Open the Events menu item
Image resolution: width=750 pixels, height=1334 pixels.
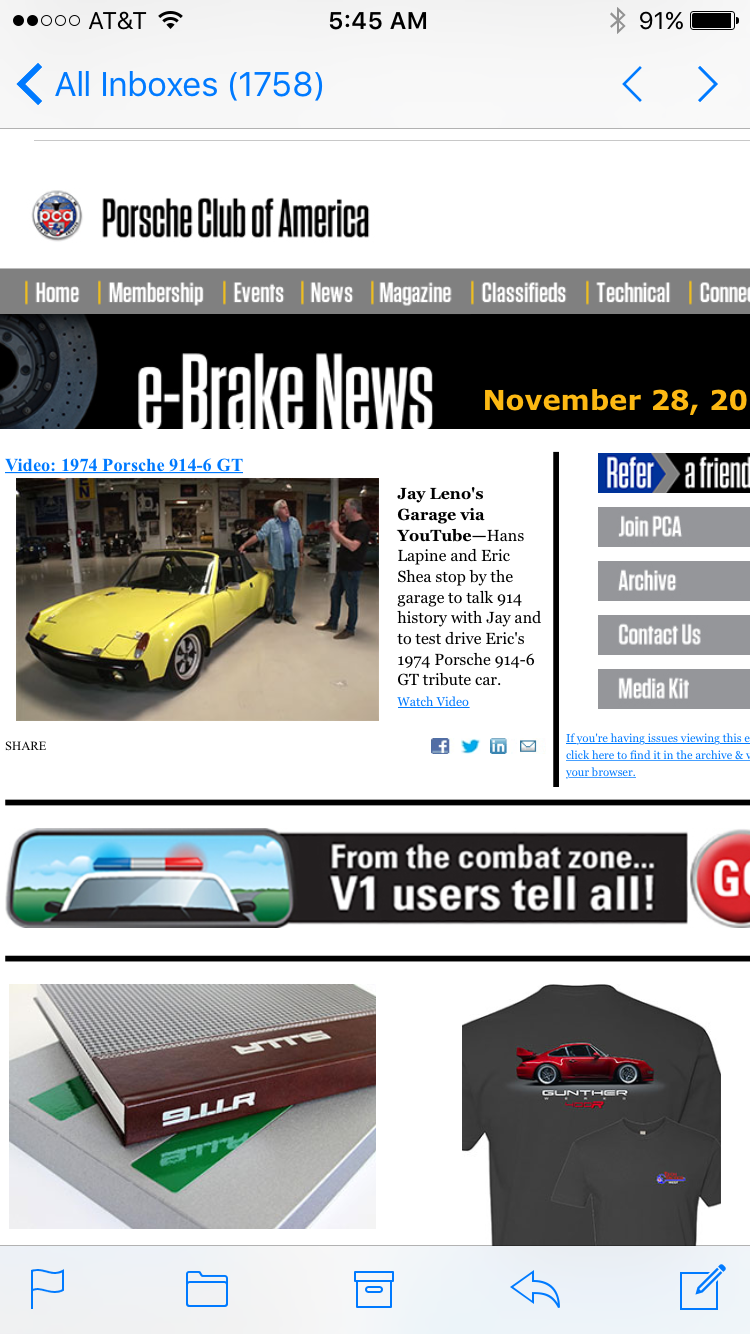click(x=258, y=293)
